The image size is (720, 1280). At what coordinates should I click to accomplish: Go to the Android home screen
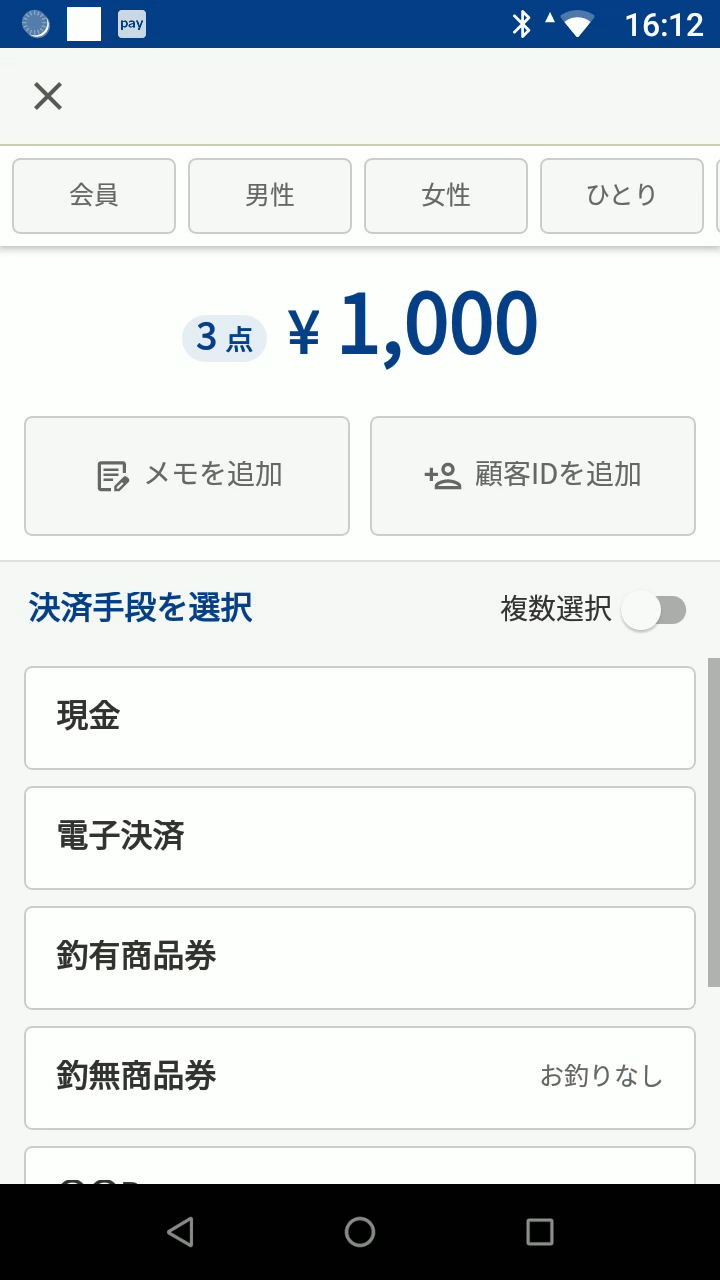tap(360, 1232)
